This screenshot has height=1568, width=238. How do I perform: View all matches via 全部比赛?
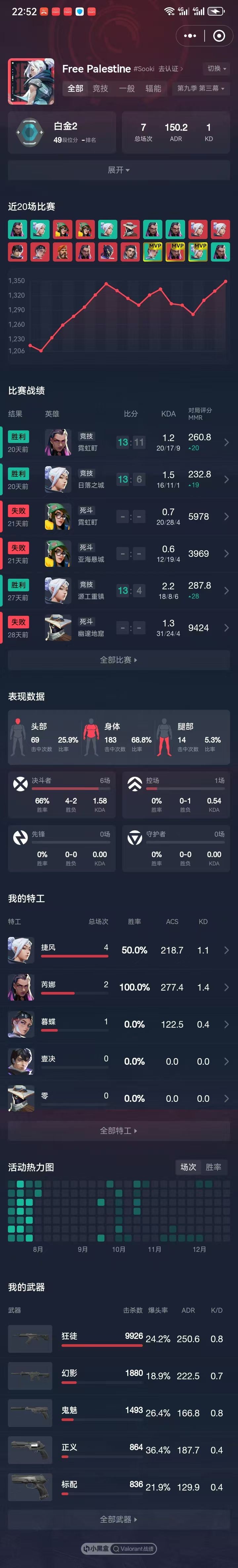119,659
